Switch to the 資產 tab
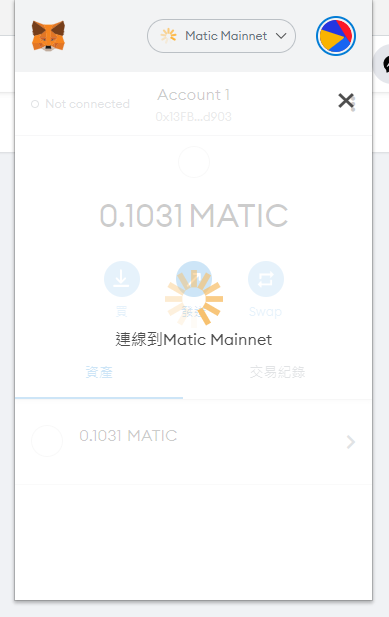The width and height of the screenshot is (389, 617). click(x=99, y=372)
